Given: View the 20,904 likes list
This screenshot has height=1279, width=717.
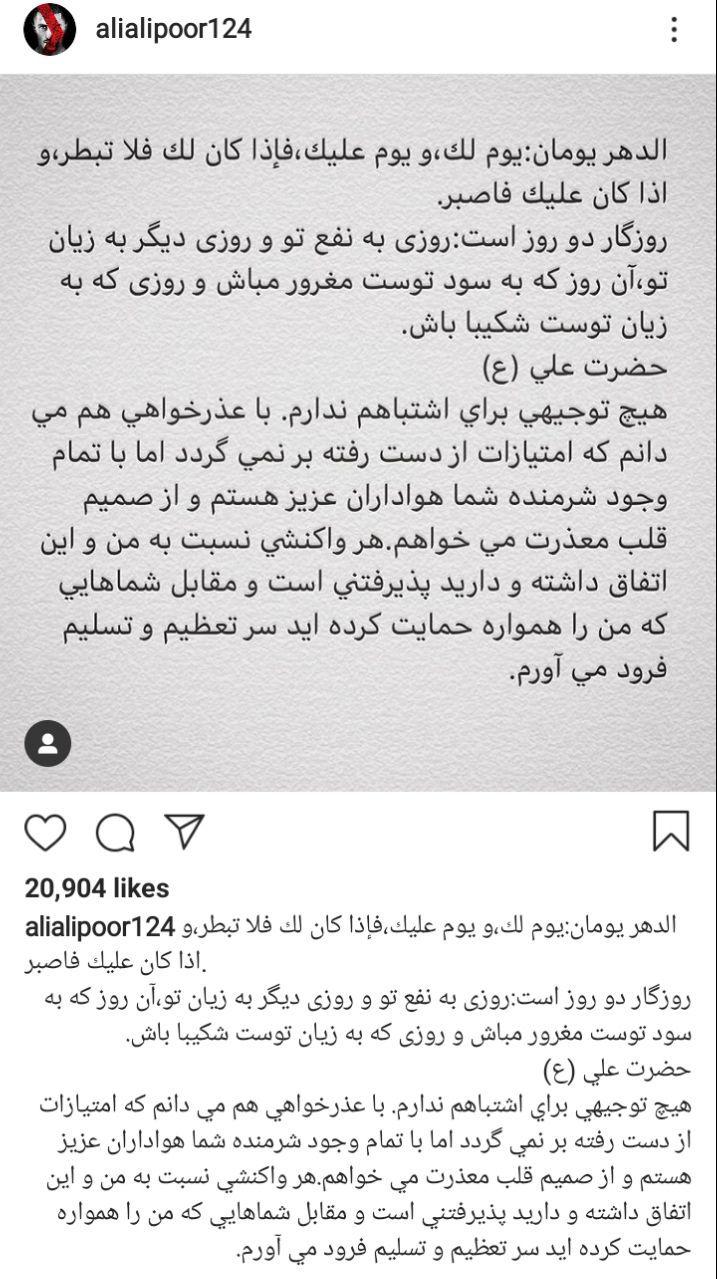Looking at the screenshot, I should 97,888.
